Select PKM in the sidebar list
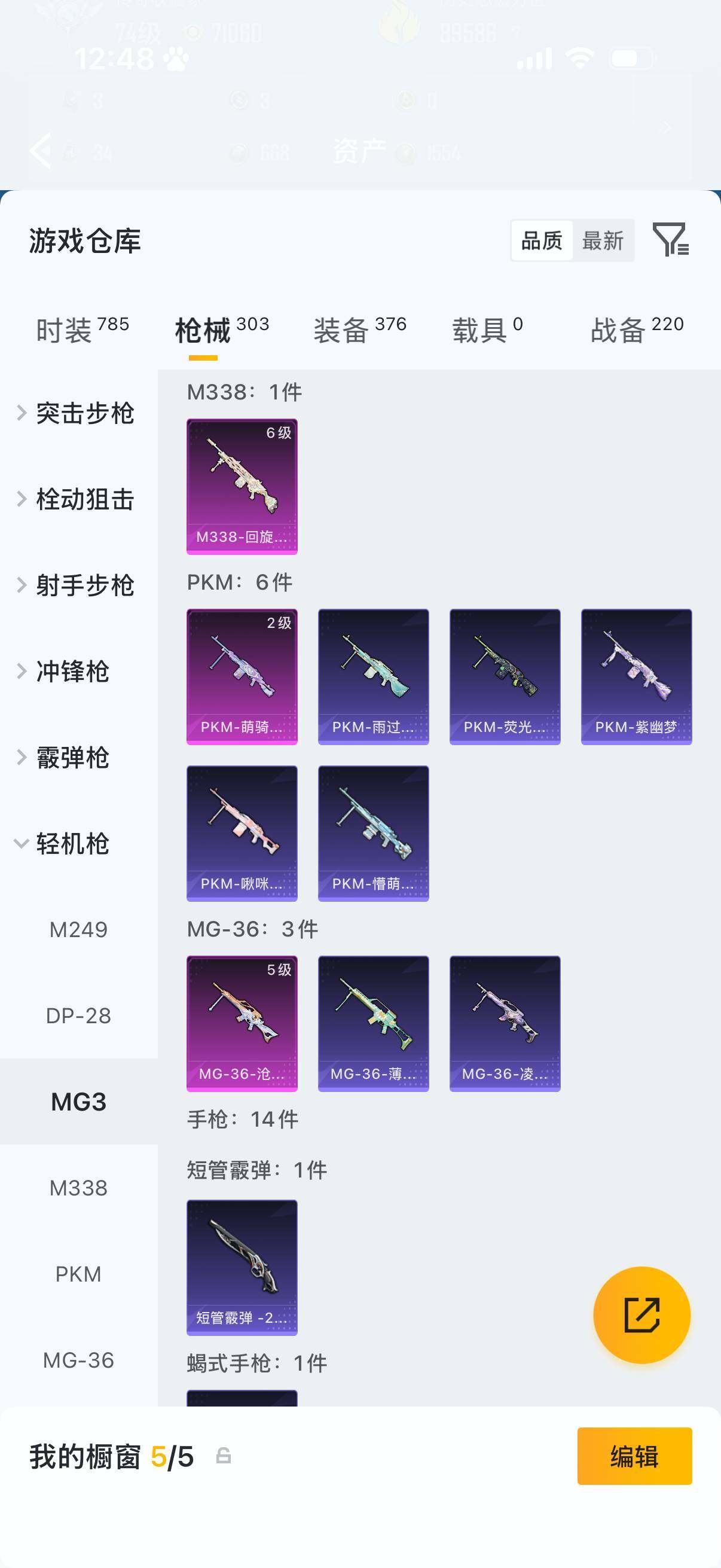721x1568 pixels. coord(78,1274)
